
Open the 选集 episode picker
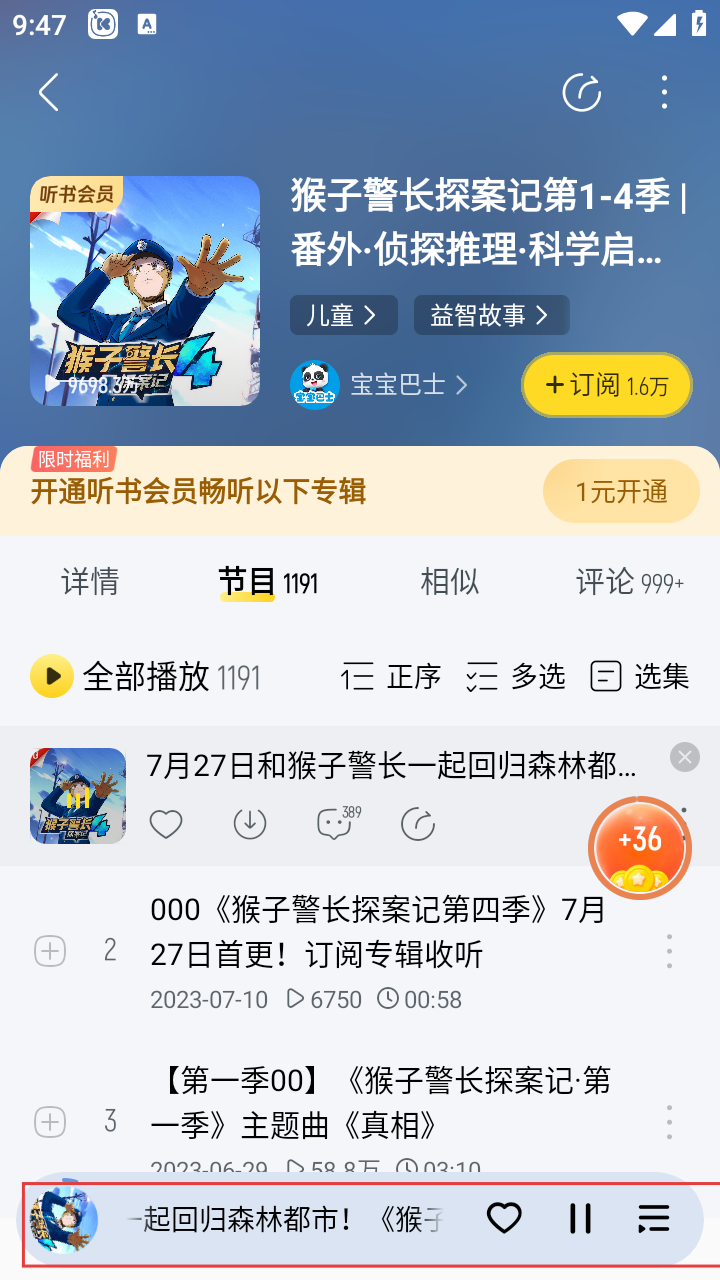pyautogui.click(x=640, y=677)
